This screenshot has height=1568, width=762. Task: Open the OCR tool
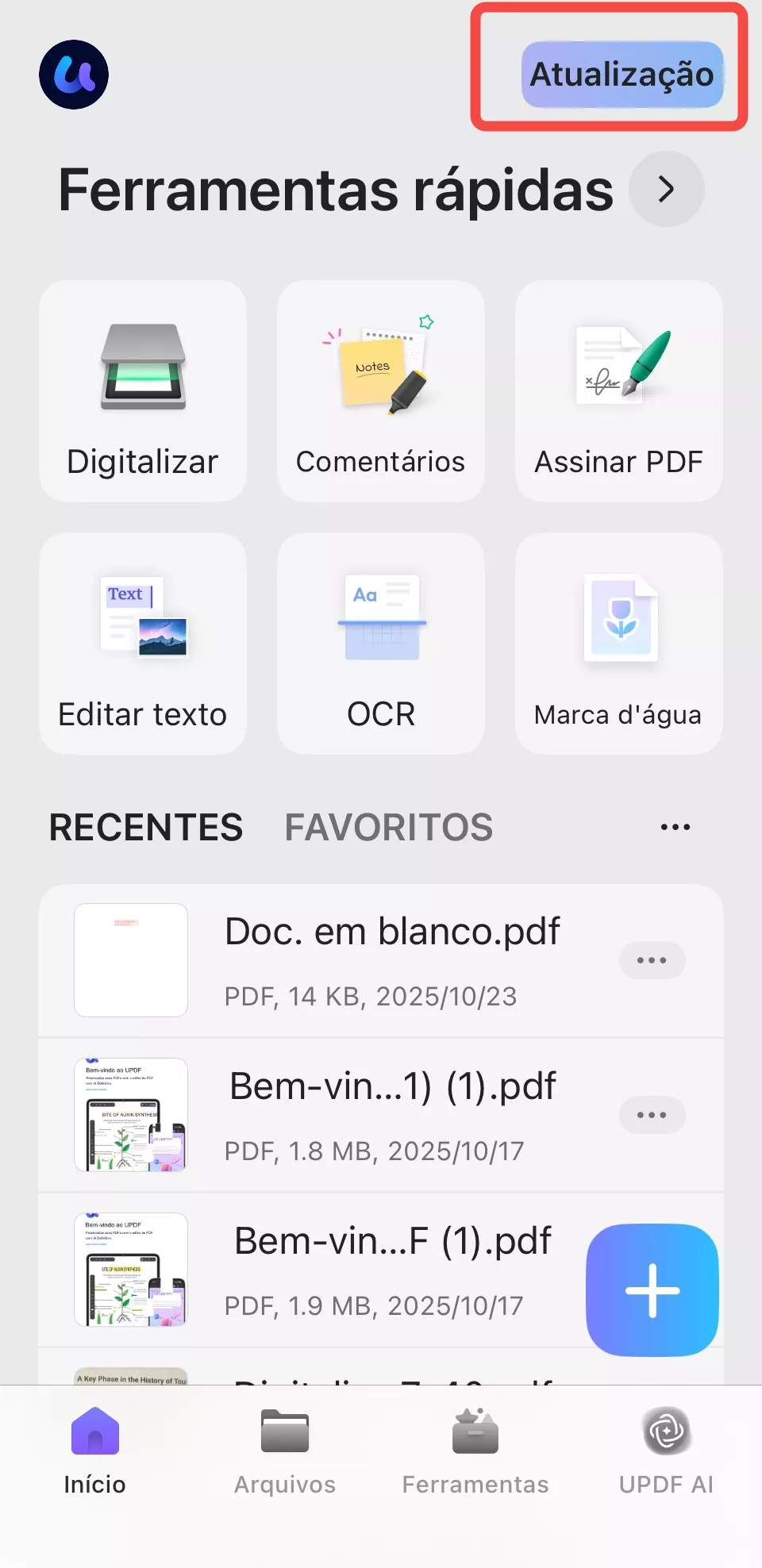click(380, 645)
